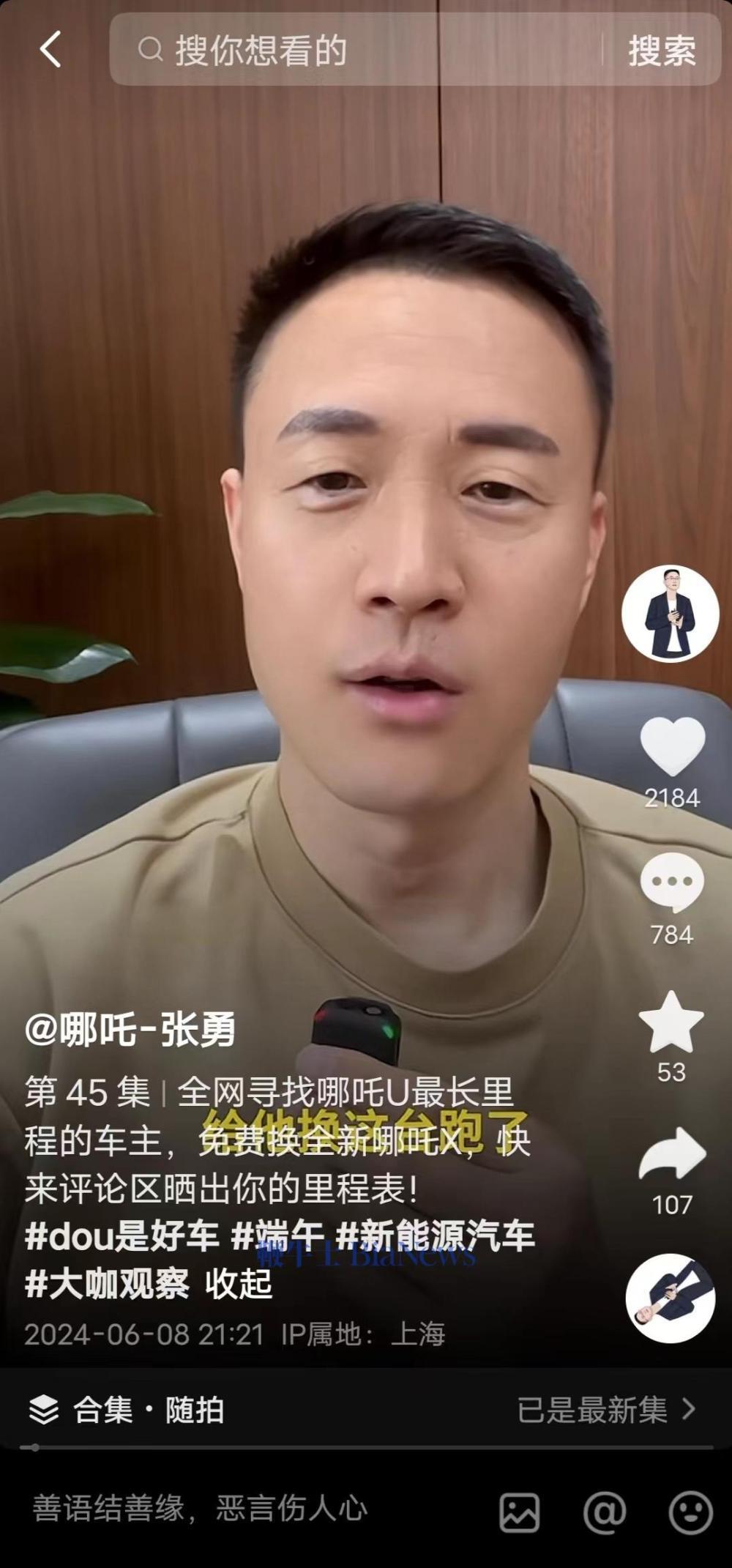732x1568 pixels.
Task: Open the comments on this video
Action: 672,882
